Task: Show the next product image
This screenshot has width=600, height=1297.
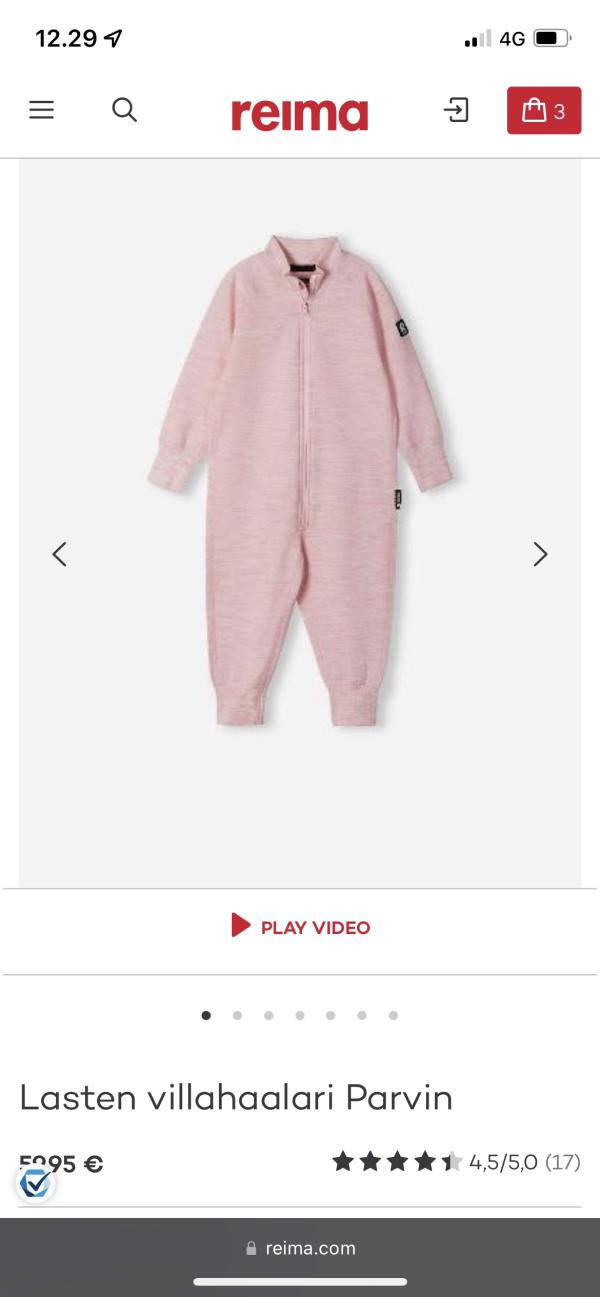Action: 540,554
